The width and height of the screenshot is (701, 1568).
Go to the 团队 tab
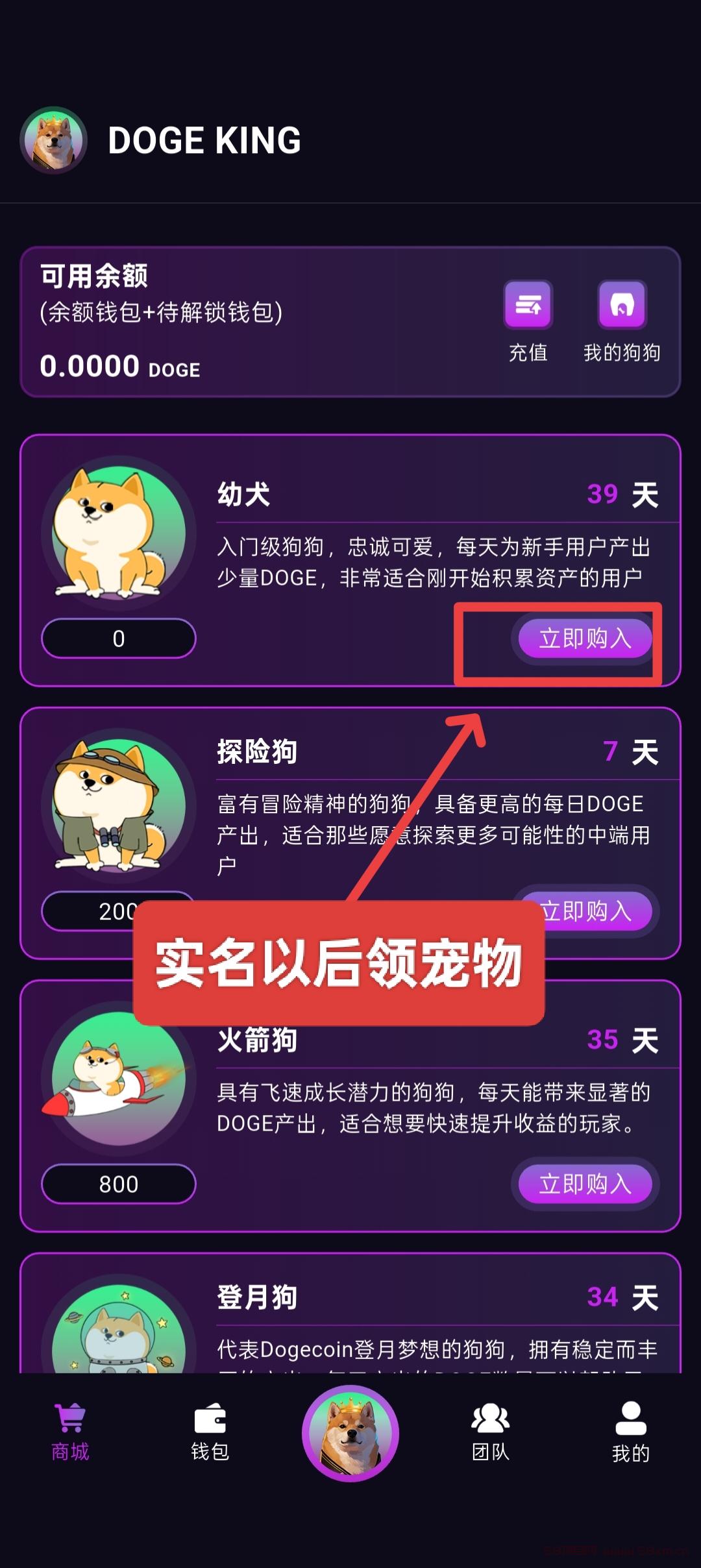(491, 1433)
